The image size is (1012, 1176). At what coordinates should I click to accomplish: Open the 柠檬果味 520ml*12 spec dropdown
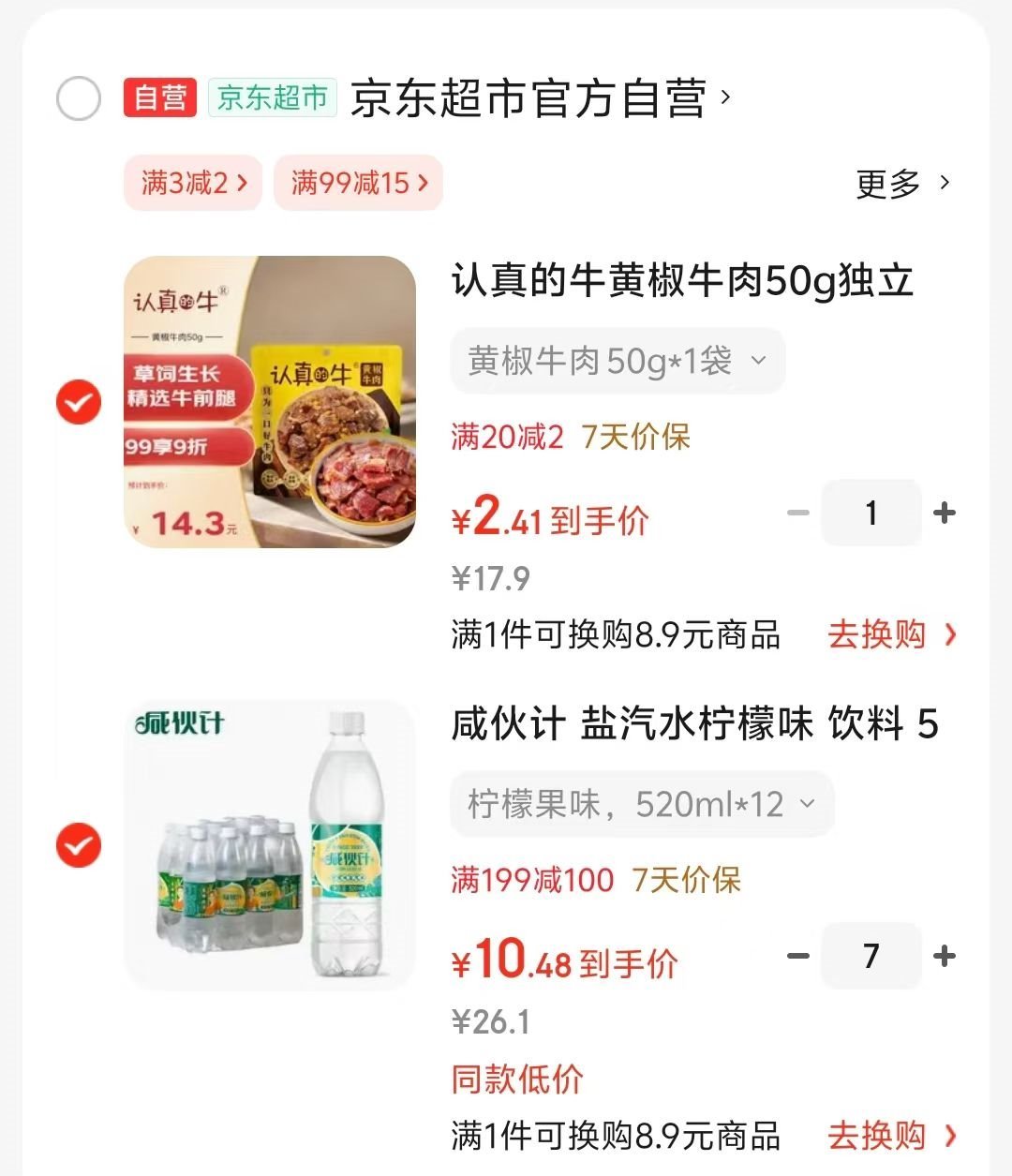(641, 803)
